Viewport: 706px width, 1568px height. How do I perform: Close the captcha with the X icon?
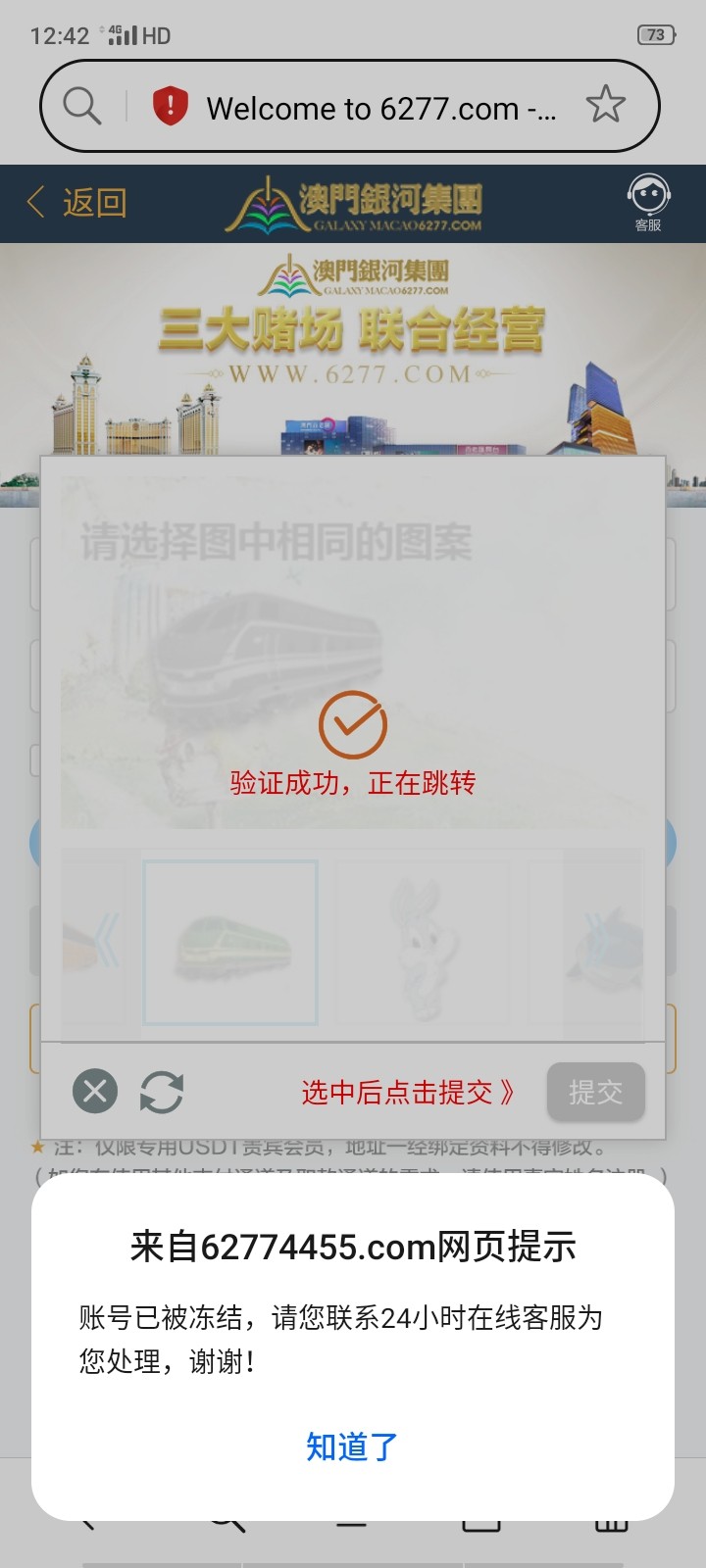click(95, 1091)
